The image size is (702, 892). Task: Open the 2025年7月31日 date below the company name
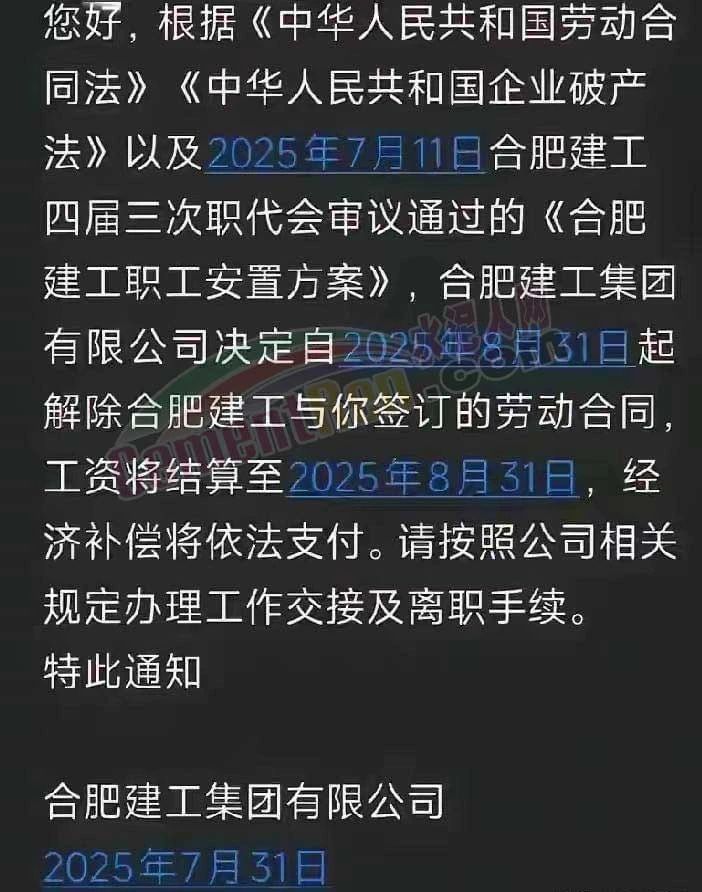tap(186, 866)
